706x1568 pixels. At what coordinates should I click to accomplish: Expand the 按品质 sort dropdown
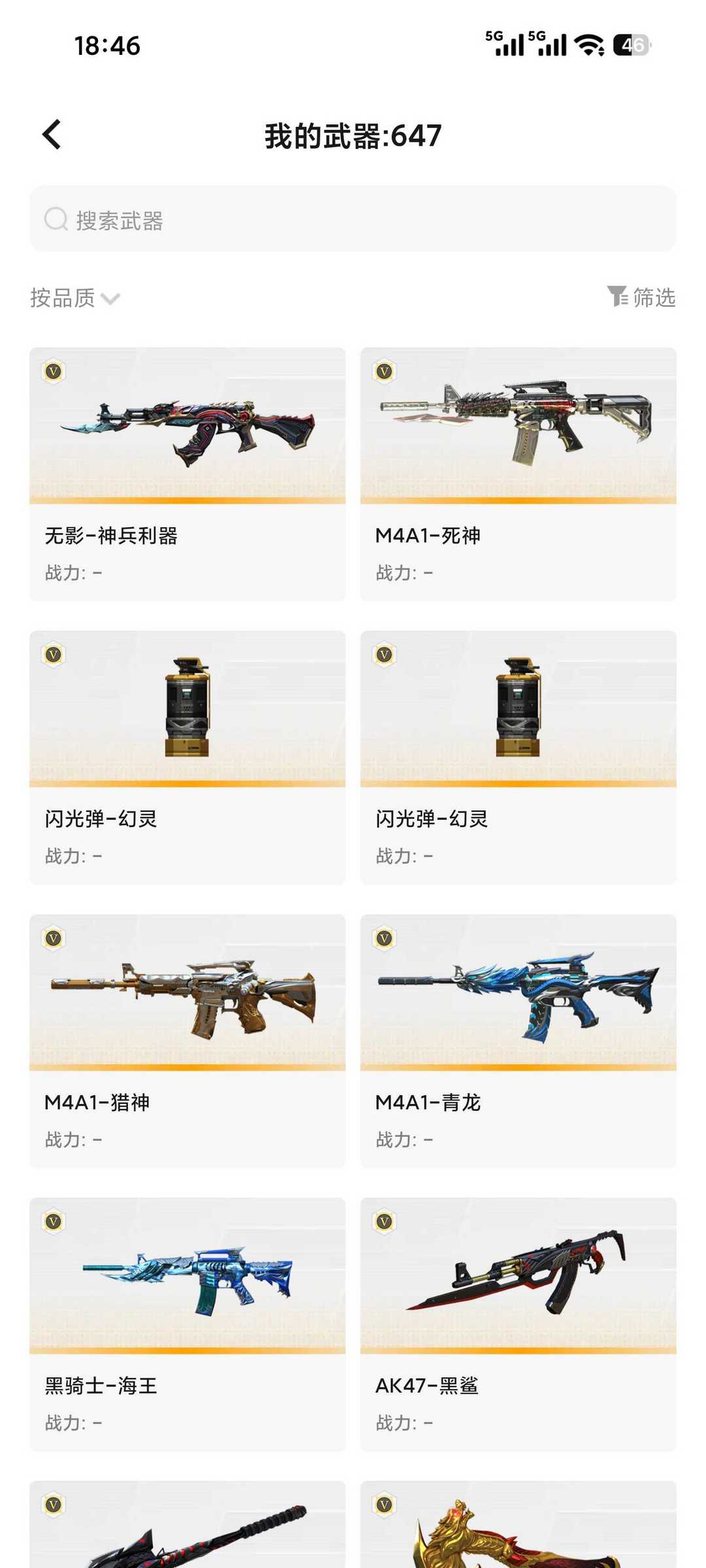(x=75, y=298)
